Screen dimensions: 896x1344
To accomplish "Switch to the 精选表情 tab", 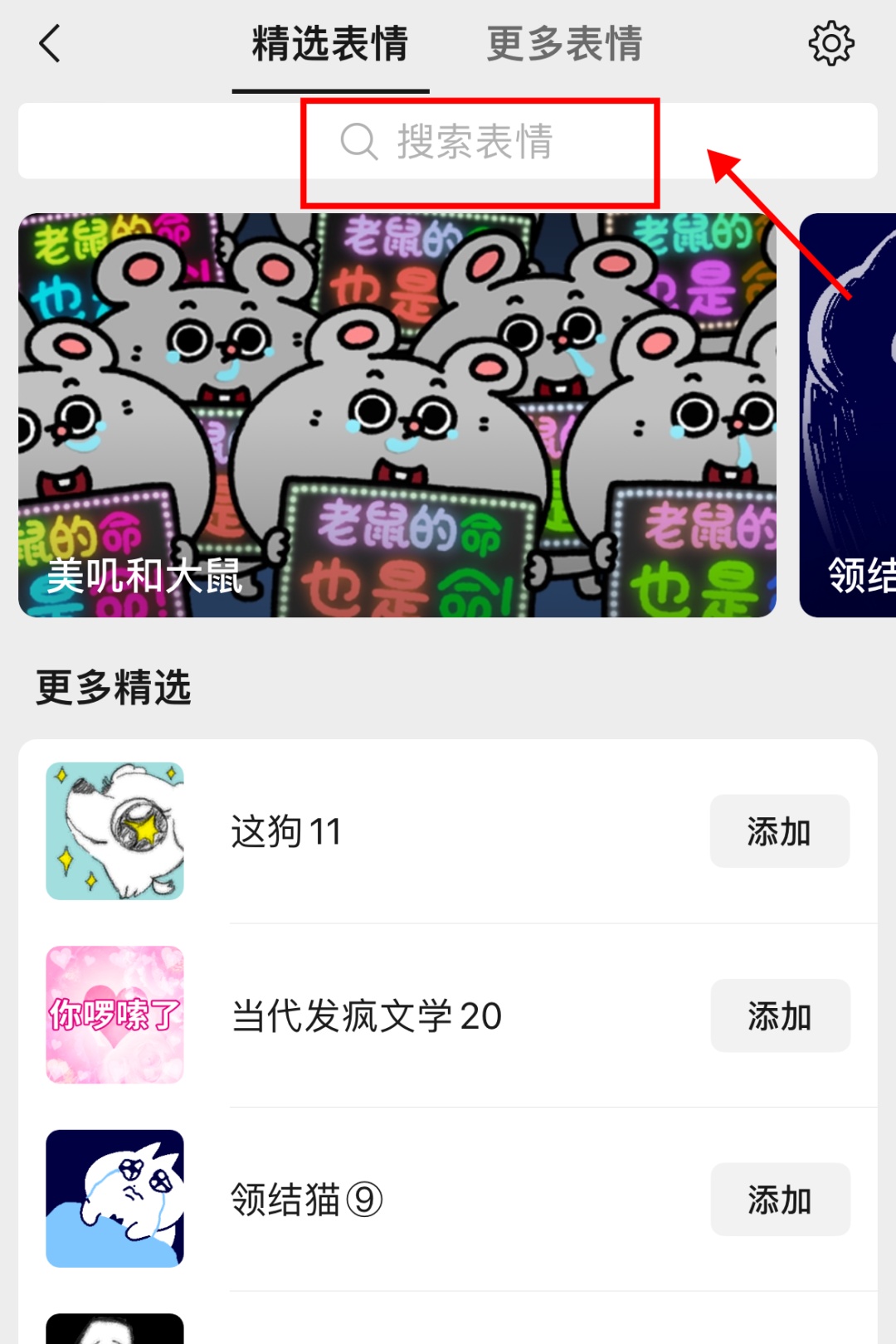I will pyautogui.click(x=330, y=45).
